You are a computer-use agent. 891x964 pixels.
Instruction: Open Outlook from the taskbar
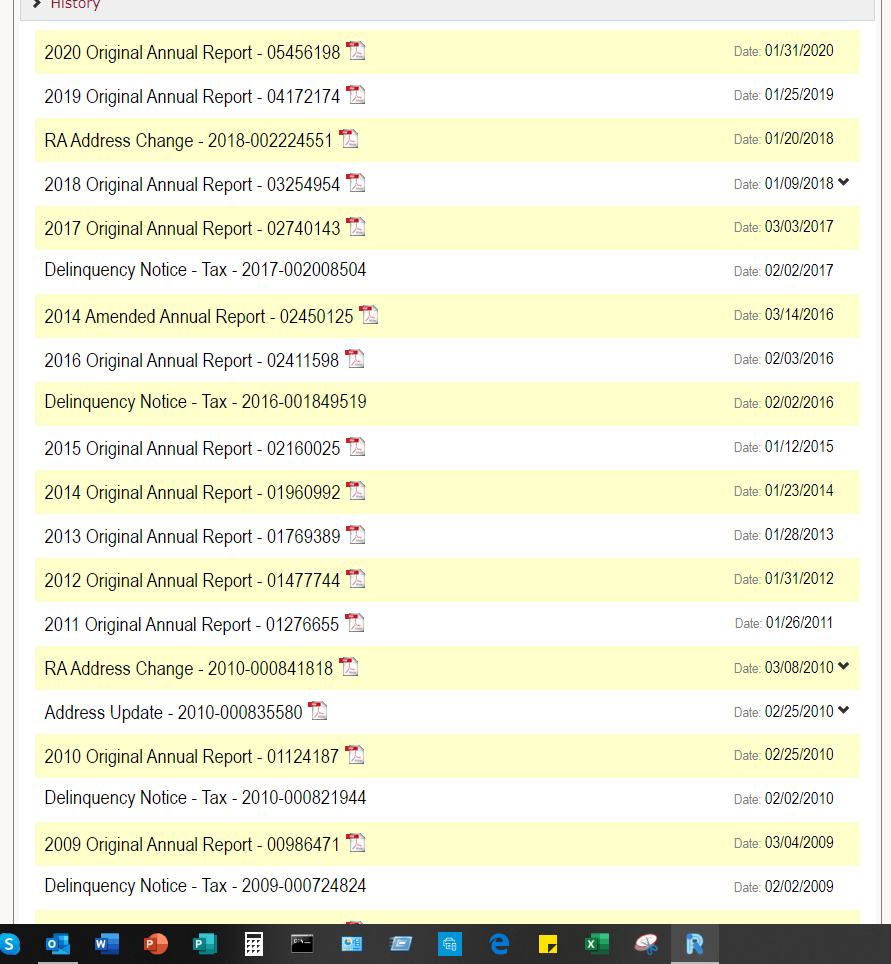tap(58, 944)
